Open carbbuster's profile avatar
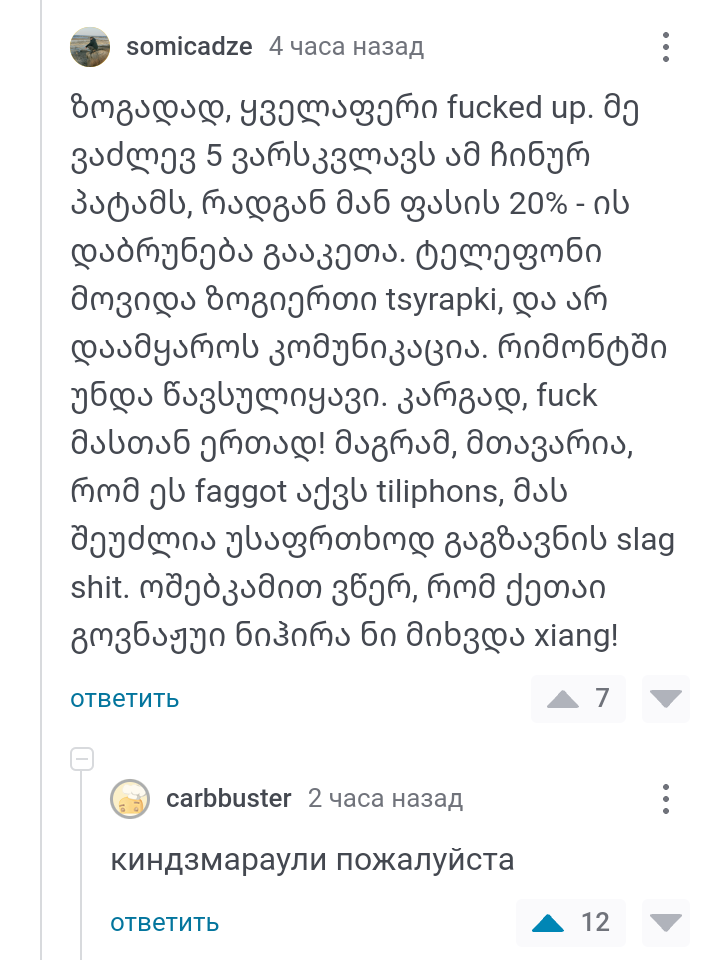This screenshot has height=960, width=720. (130, 799)
